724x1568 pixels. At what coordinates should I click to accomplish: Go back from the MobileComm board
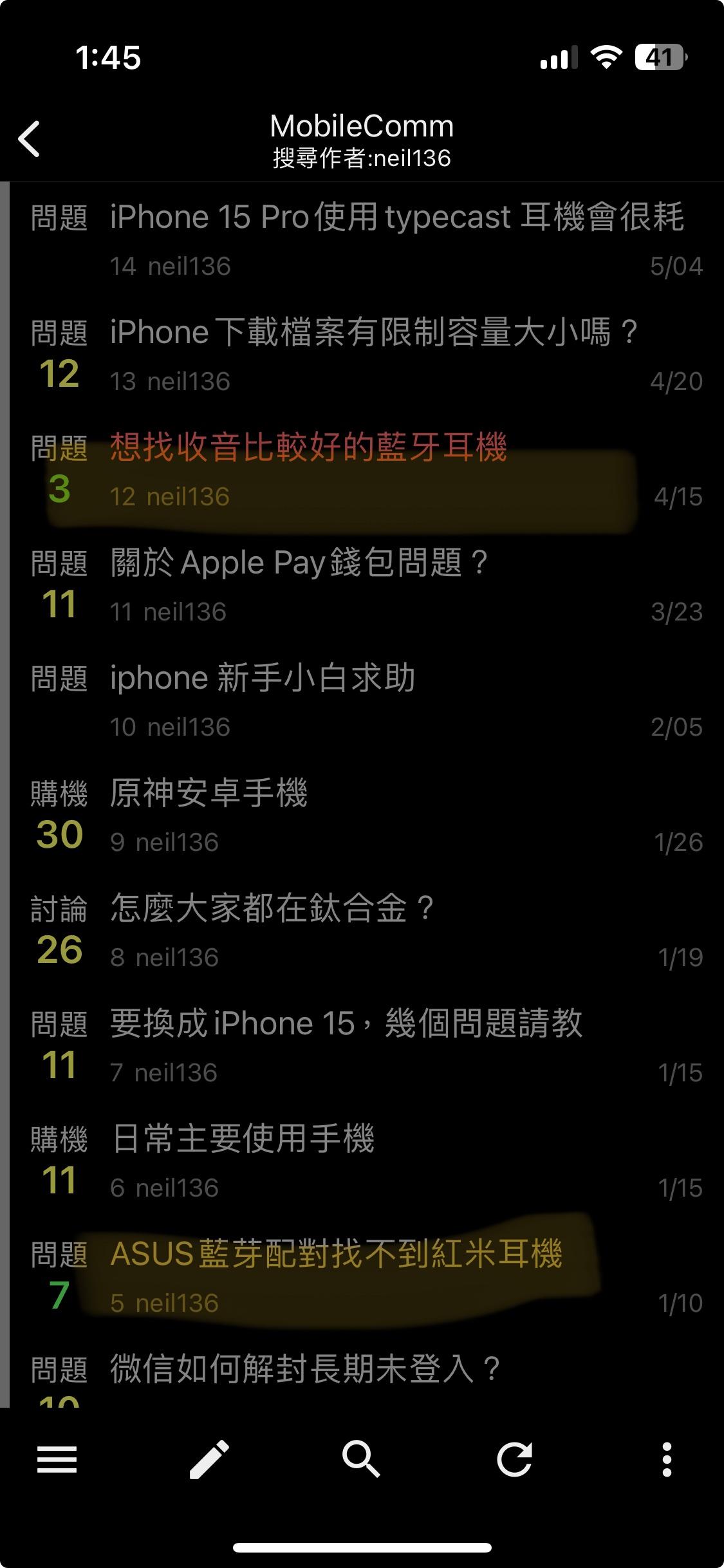click(x=30, y=139)
